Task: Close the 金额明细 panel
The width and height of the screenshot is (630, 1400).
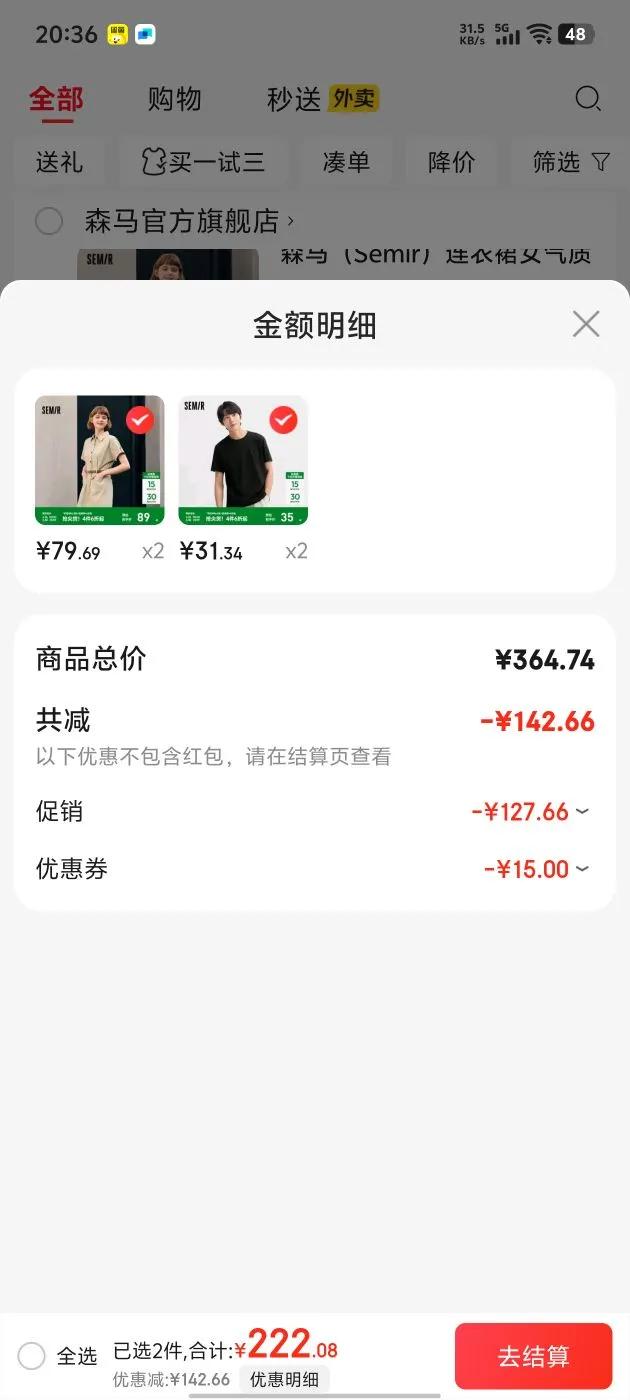Action: point(585,324)
